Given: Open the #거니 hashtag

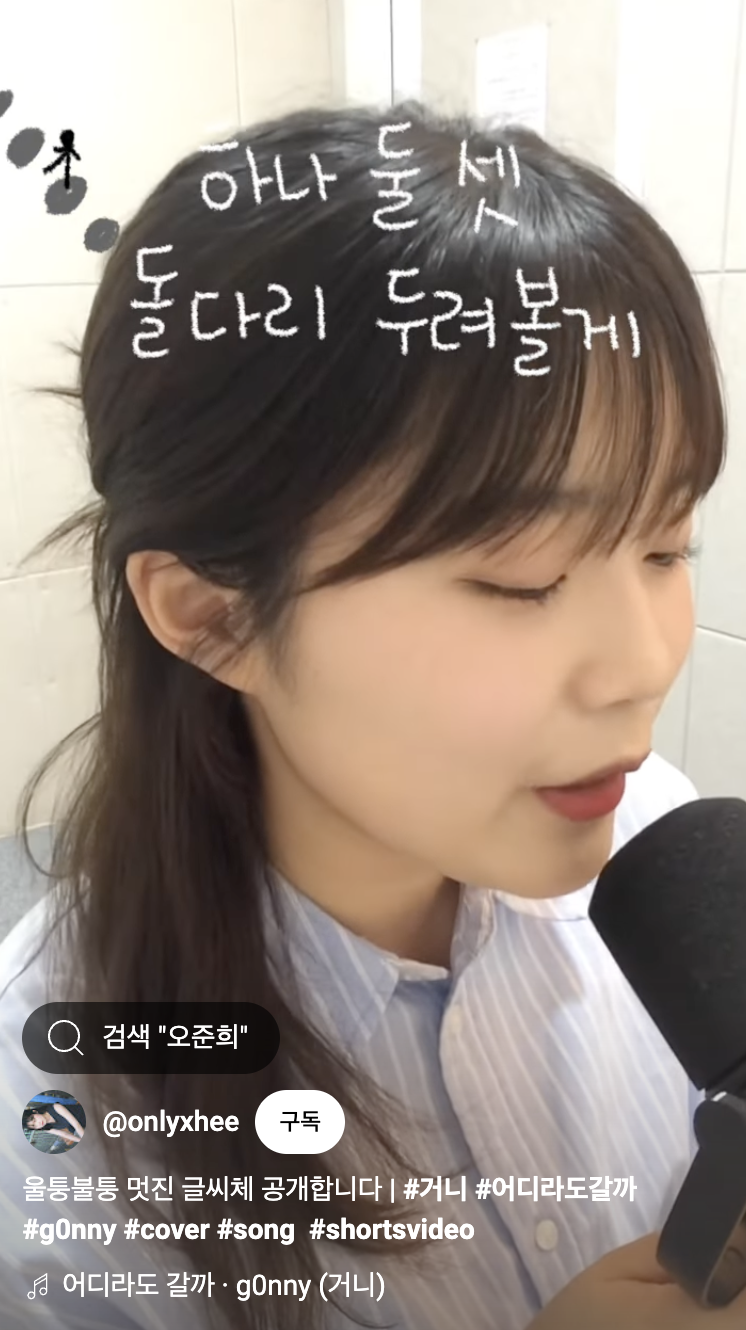Looking at the screenshot, I should coord(435,1190).
